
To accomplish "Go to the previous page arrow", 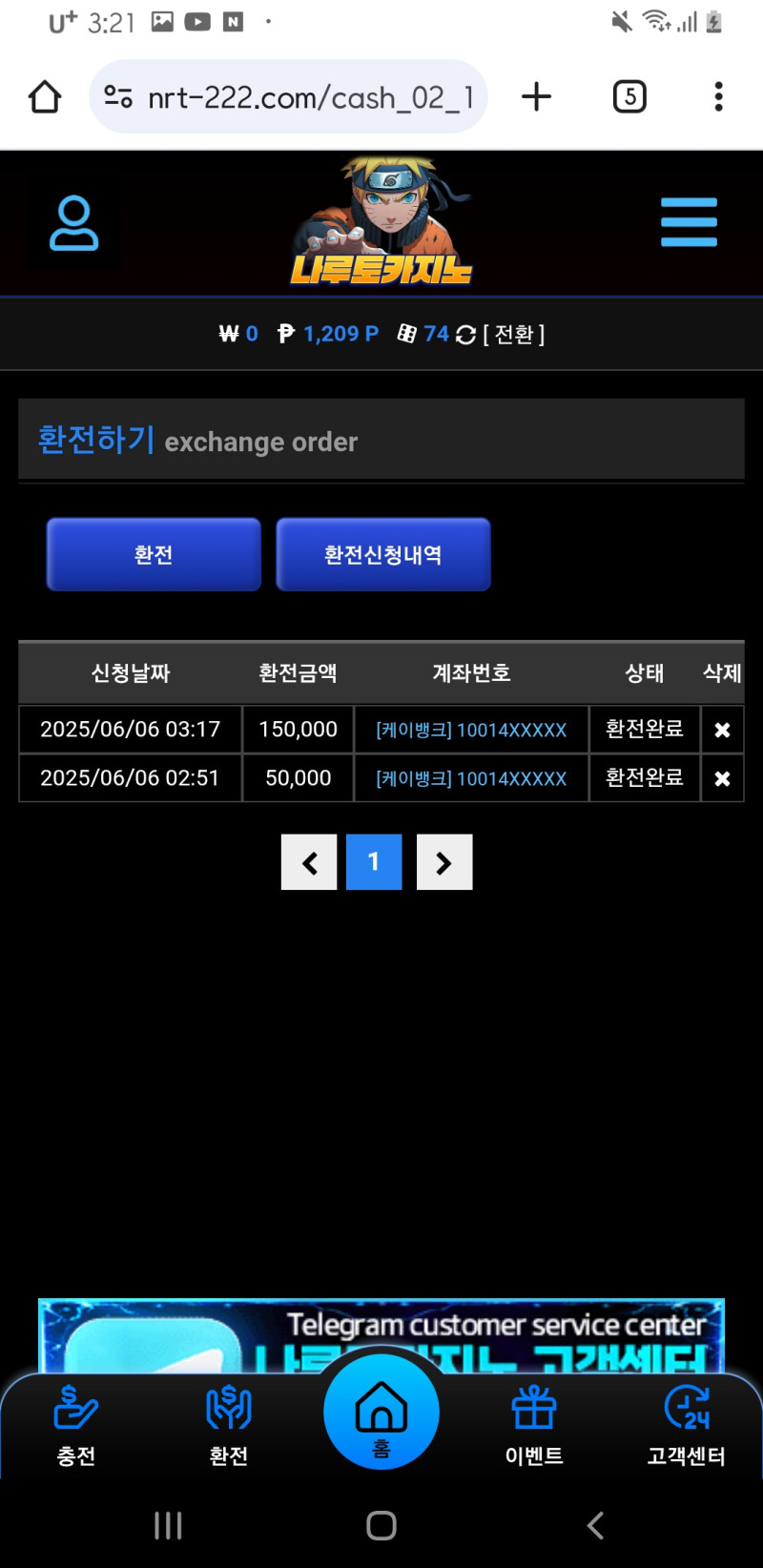I will point(309,862).
